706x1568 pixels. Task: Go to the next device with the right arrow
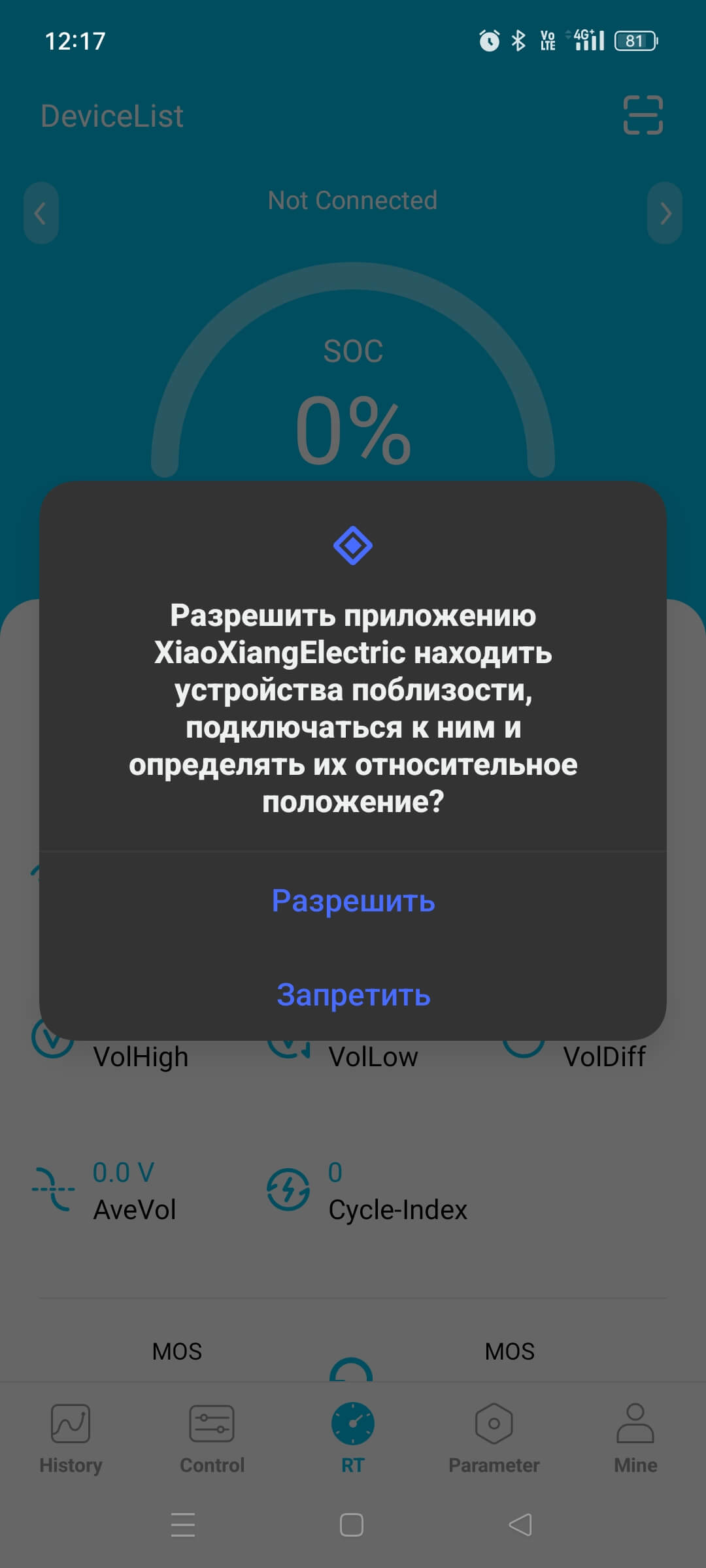(x=665, y=213)
